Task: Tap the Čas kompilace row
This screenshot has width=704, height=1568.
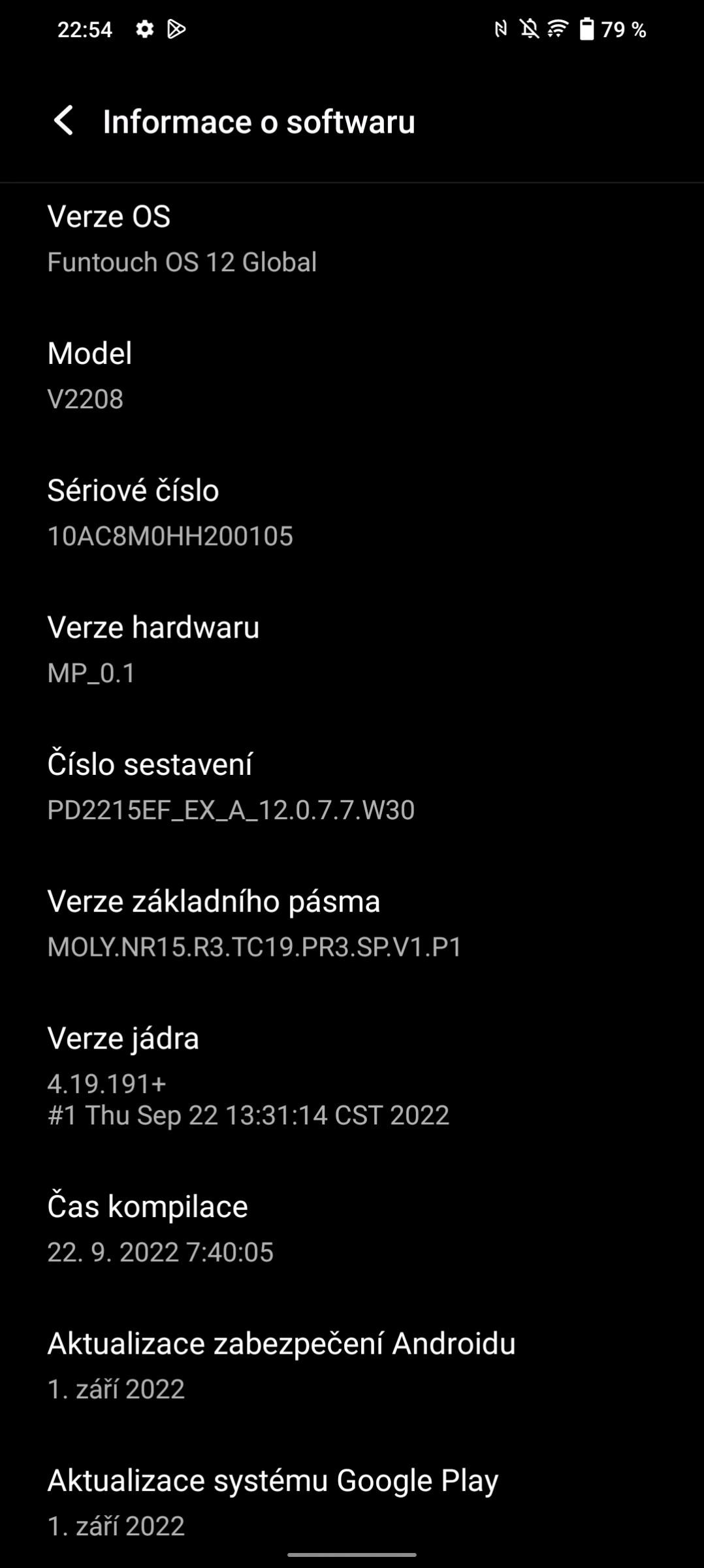Action: 352,1229
